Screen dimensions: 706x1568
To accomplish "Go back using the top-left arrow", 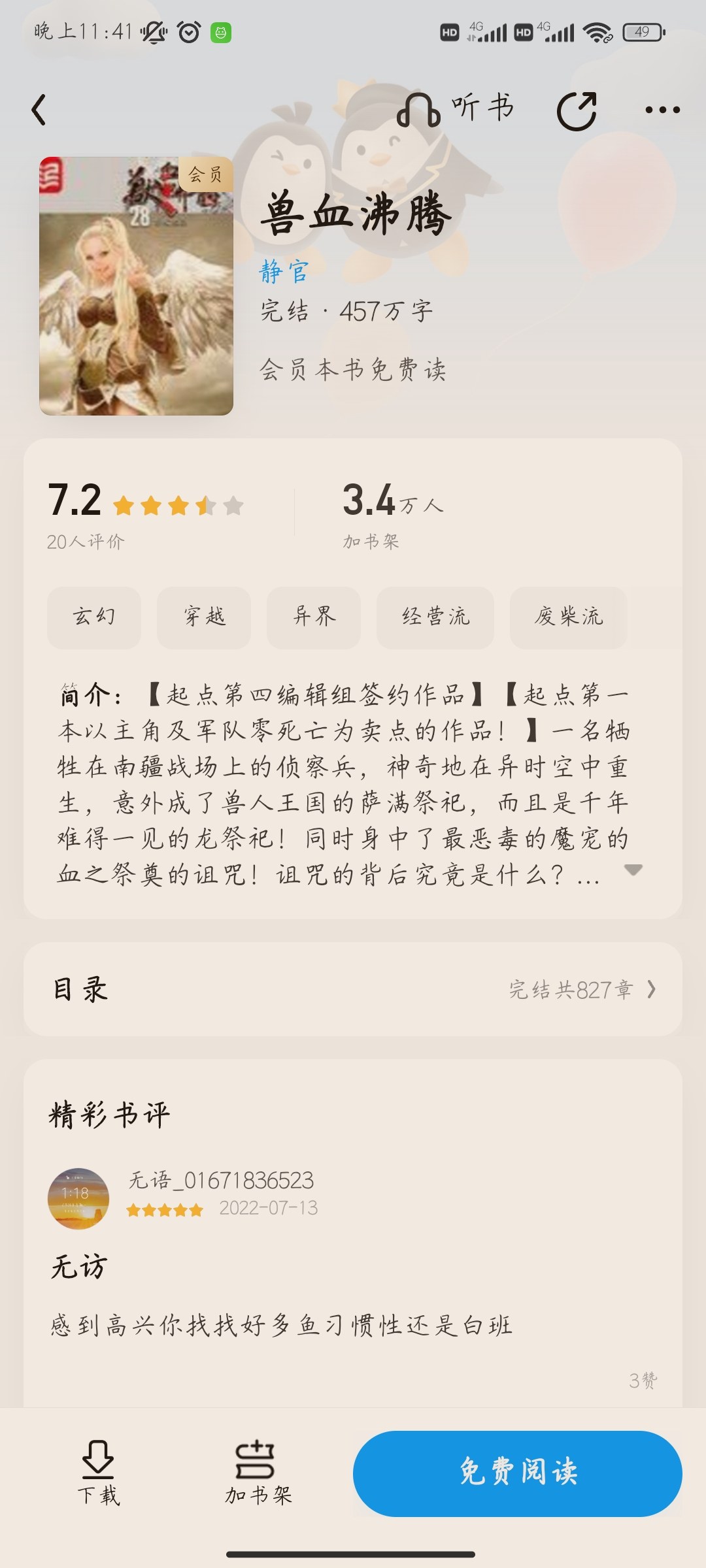I will point(39,109).
